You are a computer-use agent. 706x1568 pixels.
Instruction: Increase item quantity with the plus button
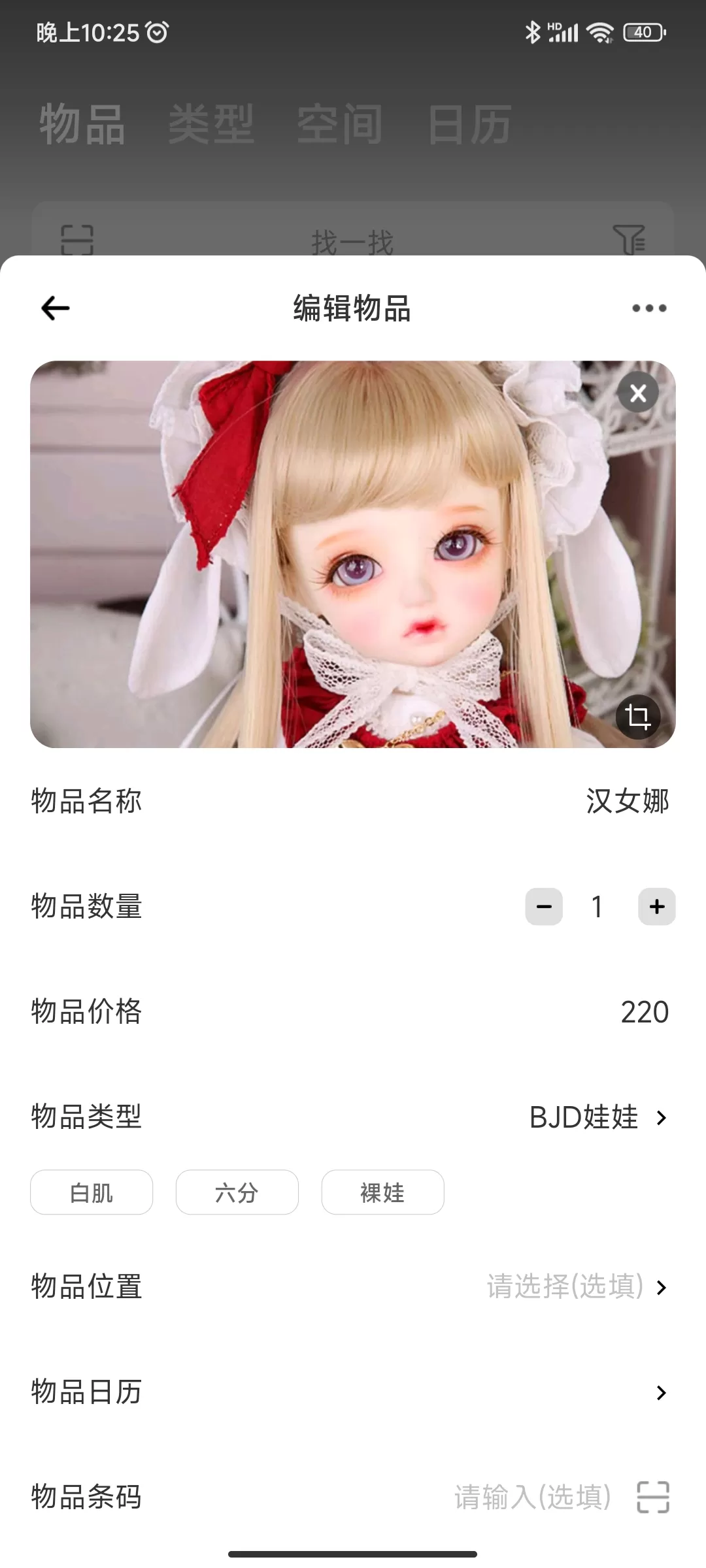[x=656, y=906]
